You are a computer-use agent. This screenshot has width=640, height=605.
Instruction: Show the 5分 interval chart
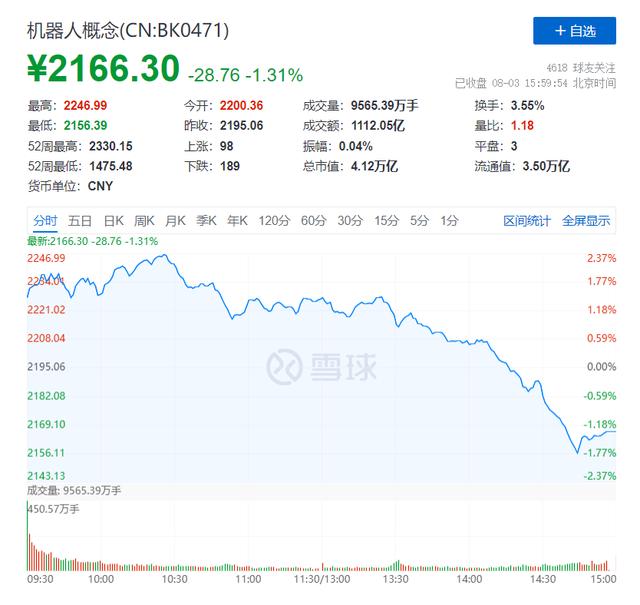pos(420,221)
